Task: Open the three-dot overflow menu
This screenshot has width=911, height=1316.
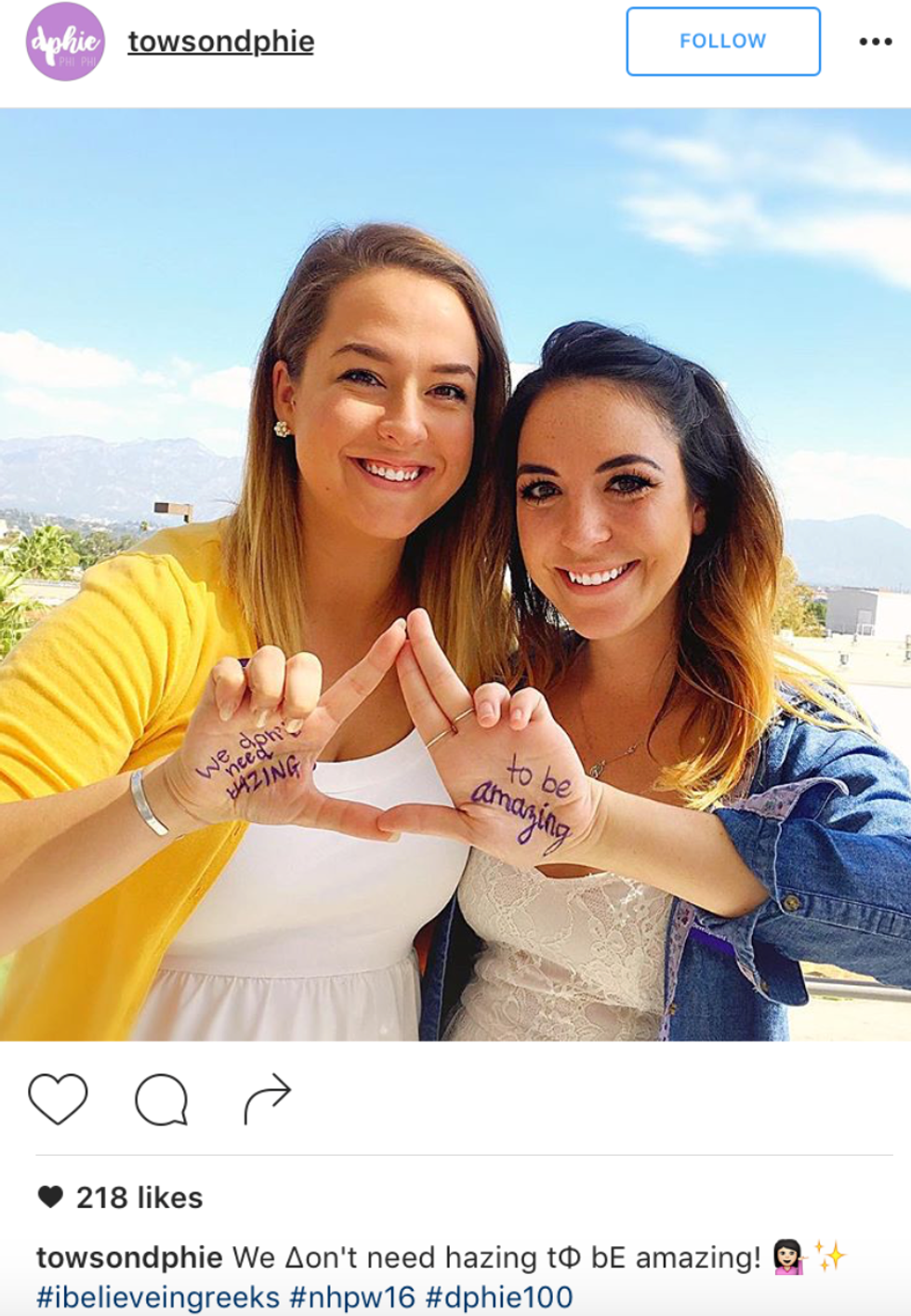Action: [875, 42]
